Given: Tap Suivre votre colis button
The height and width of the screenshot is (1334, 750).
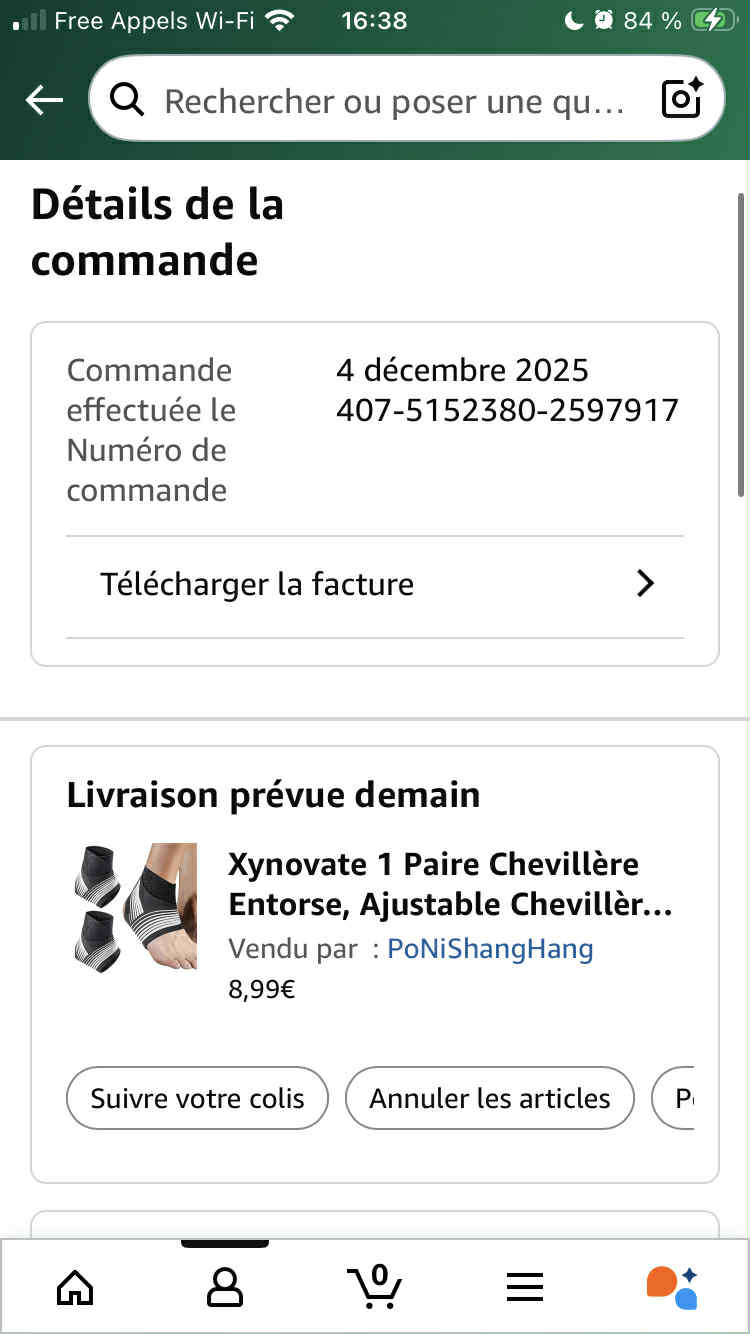Looking at the screenshot, I should [x=198, y=1098].
